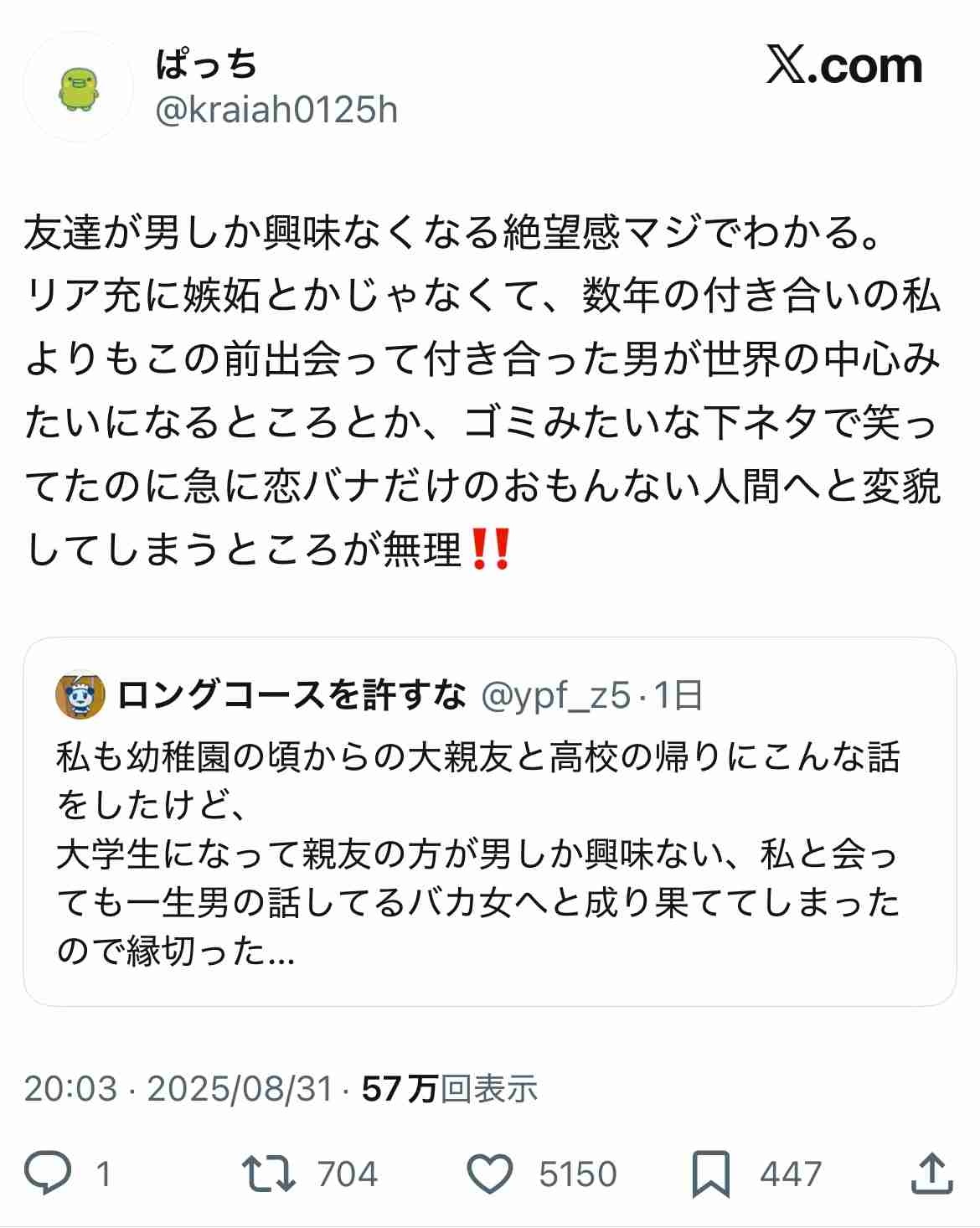Bookmark this post

point(710,1173)
